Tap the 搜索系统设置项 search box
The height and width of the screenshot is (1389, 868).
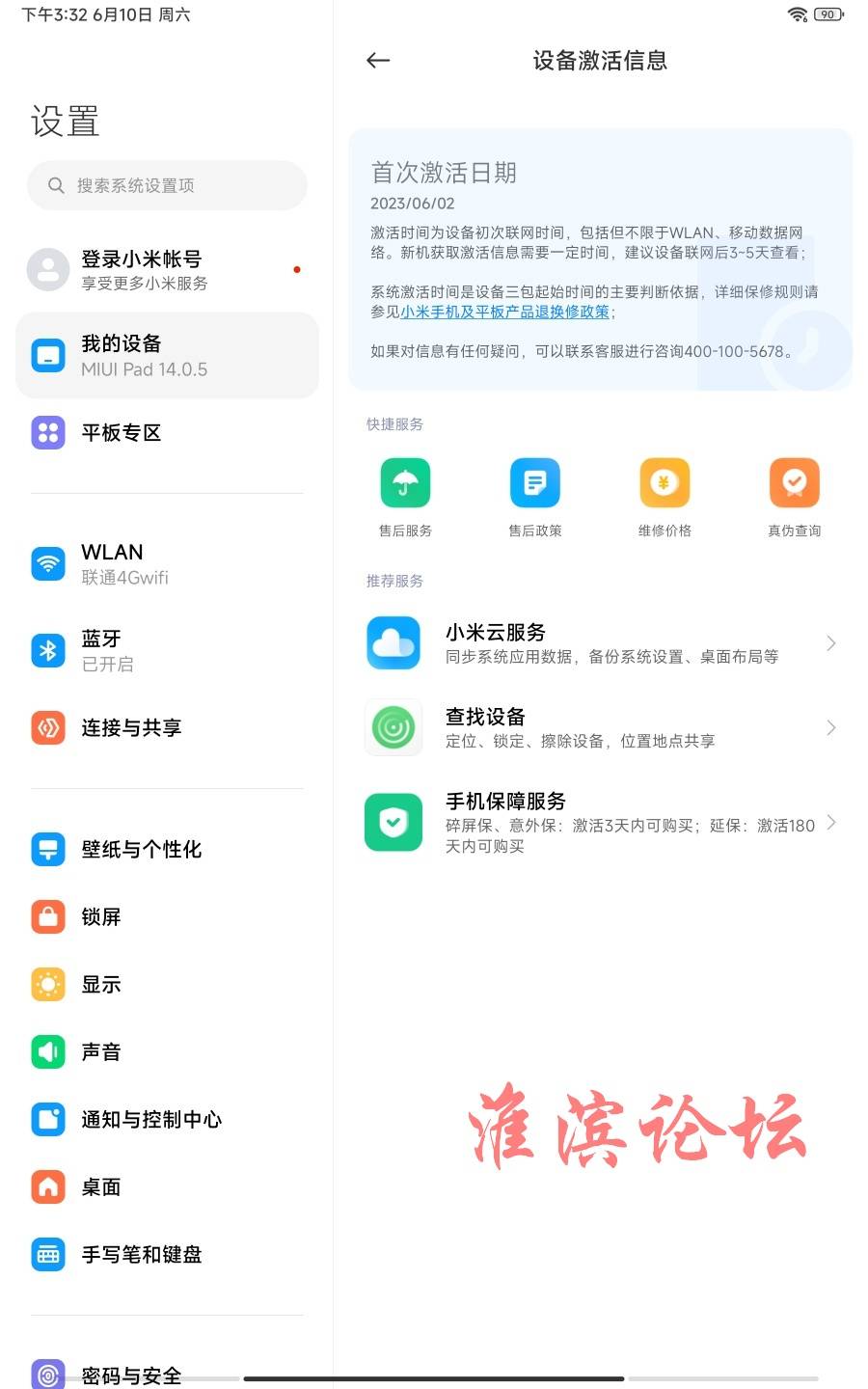(167, 185)
